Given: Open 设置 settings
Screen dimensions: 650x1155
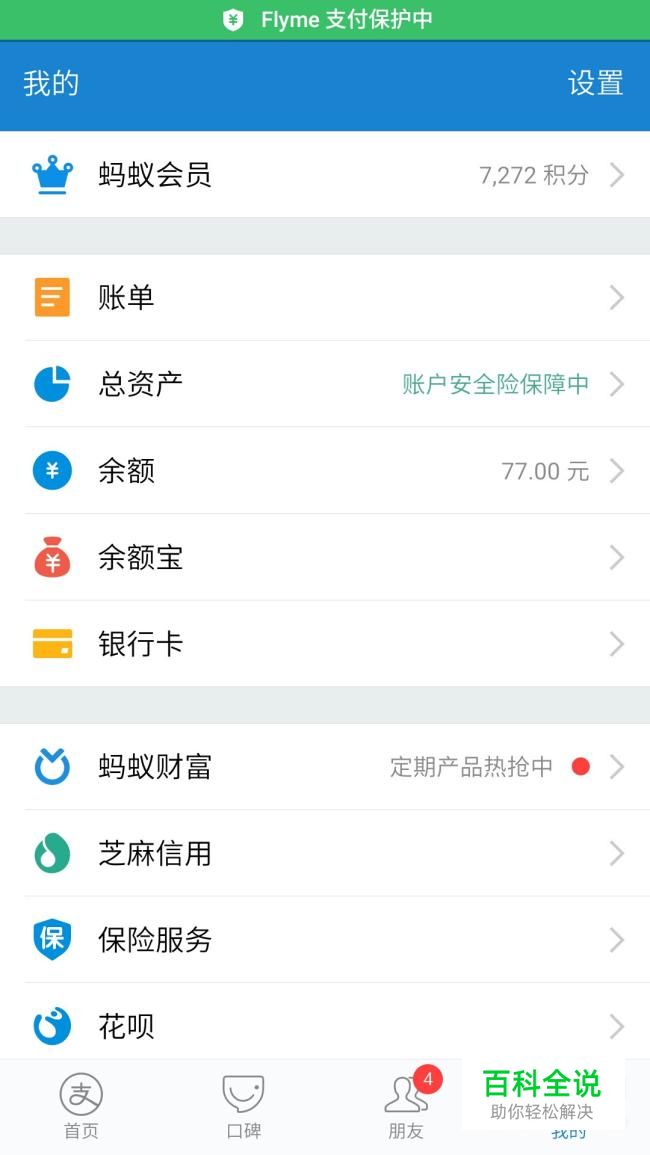Looking at the screenshot, I should [595, 83].
